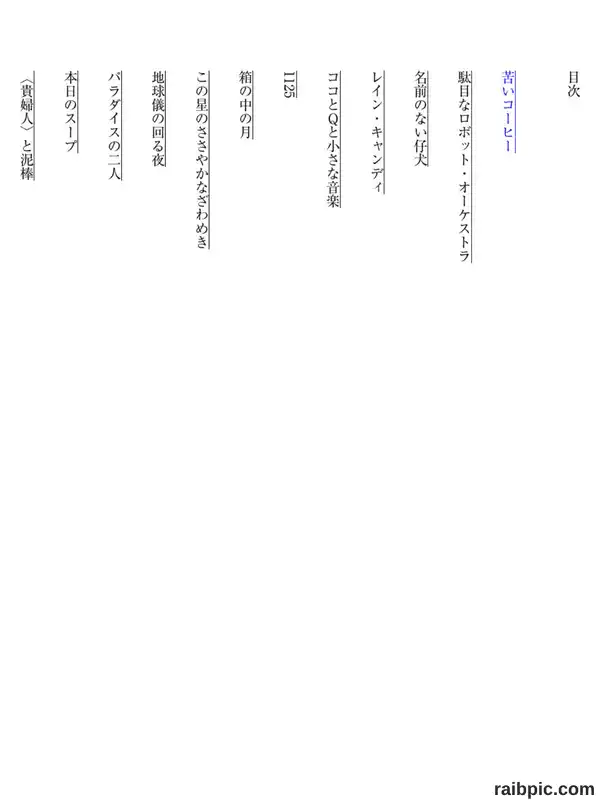Go to 駄目なロボット・オーケストラ chapter
Image resolution: width=600 pixels, height=800 pixels.
tap(464, 166)
